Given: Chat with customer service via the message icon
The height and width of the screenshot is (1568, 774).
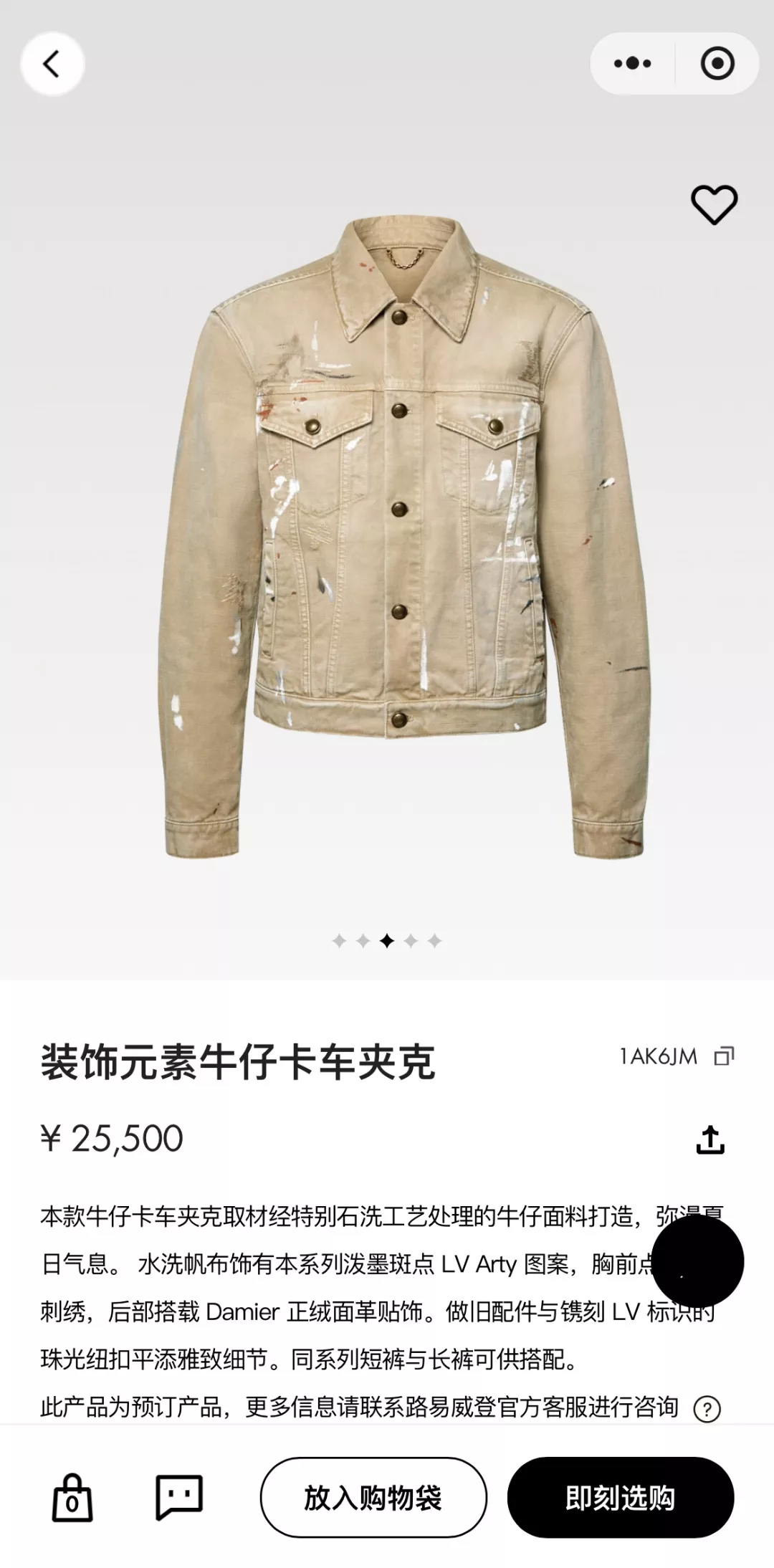Looking at the screenshot, I should click(x=179, y=1497).
